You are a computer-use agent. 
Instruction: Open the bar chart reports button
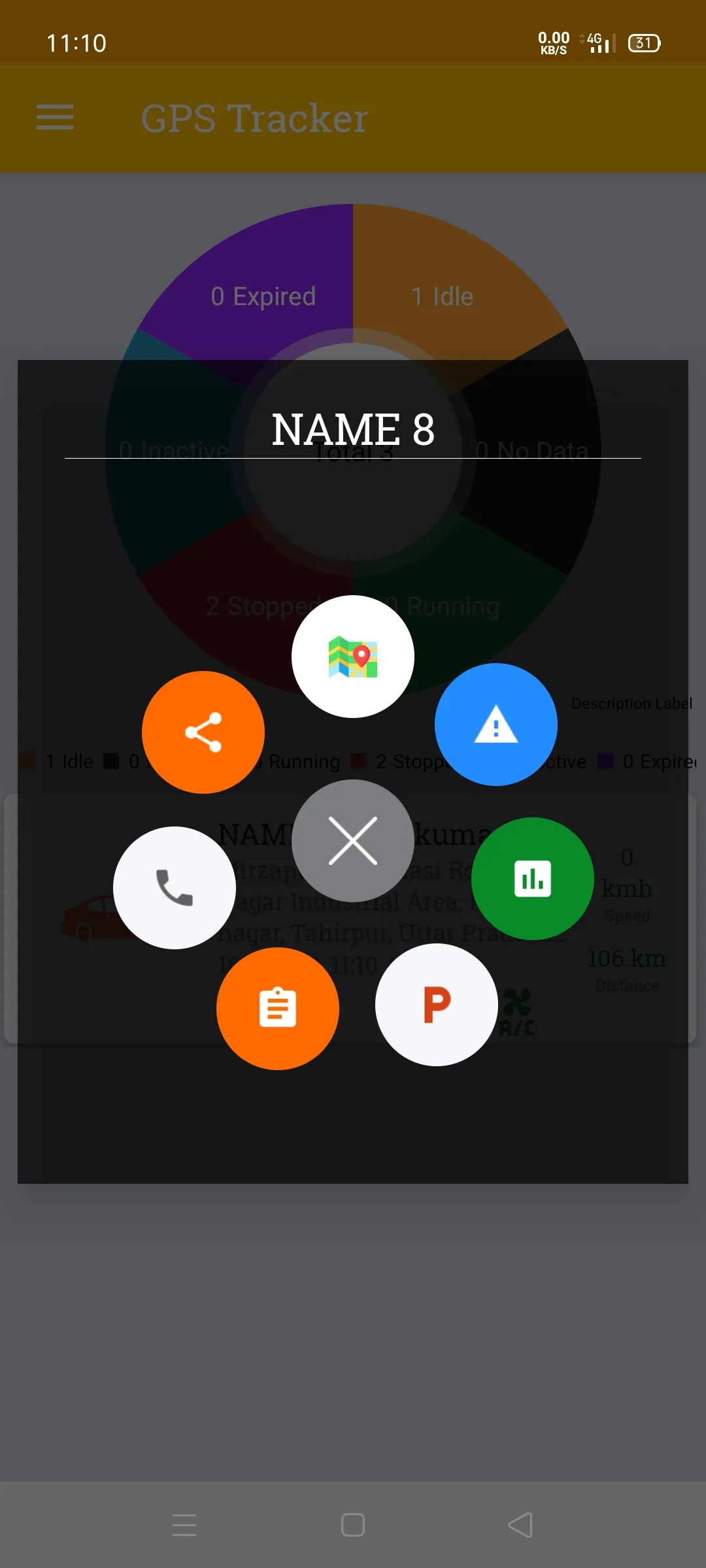click(533, 879)
